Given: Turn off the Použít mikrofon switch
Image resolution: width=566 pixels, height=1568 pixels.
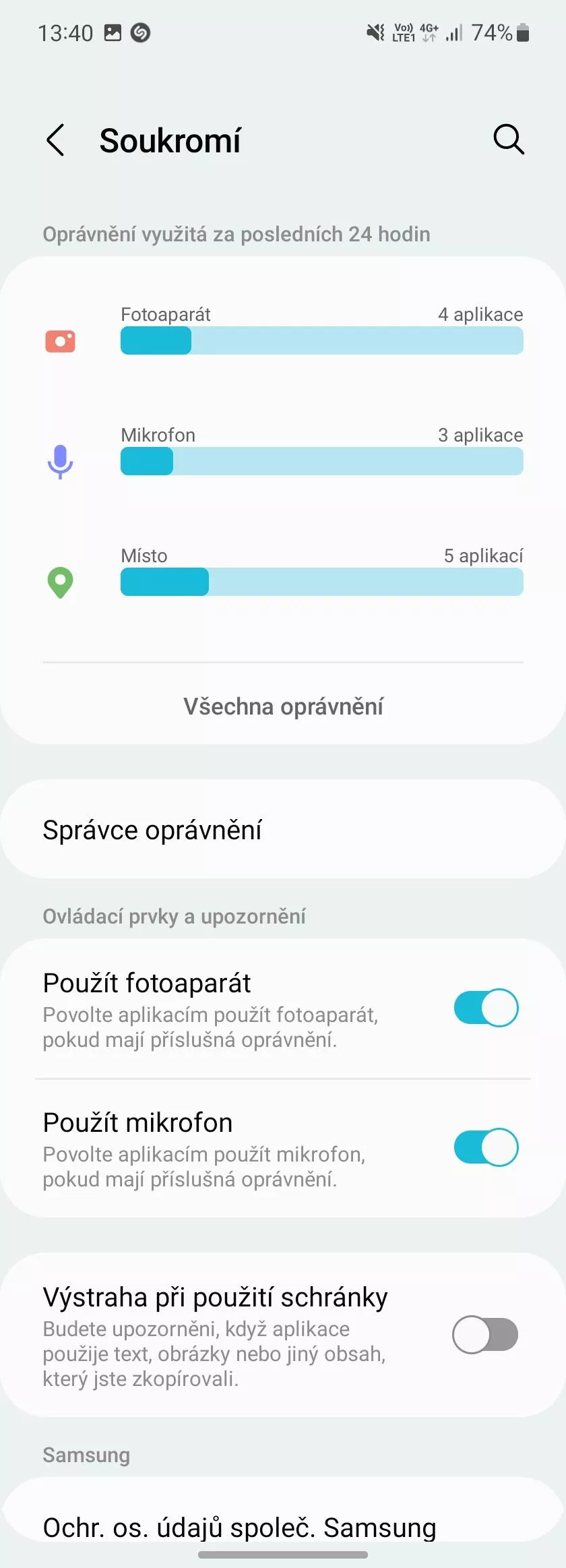Looking at the screenshot, I should pyautogui.click(x=485, y=1147).
